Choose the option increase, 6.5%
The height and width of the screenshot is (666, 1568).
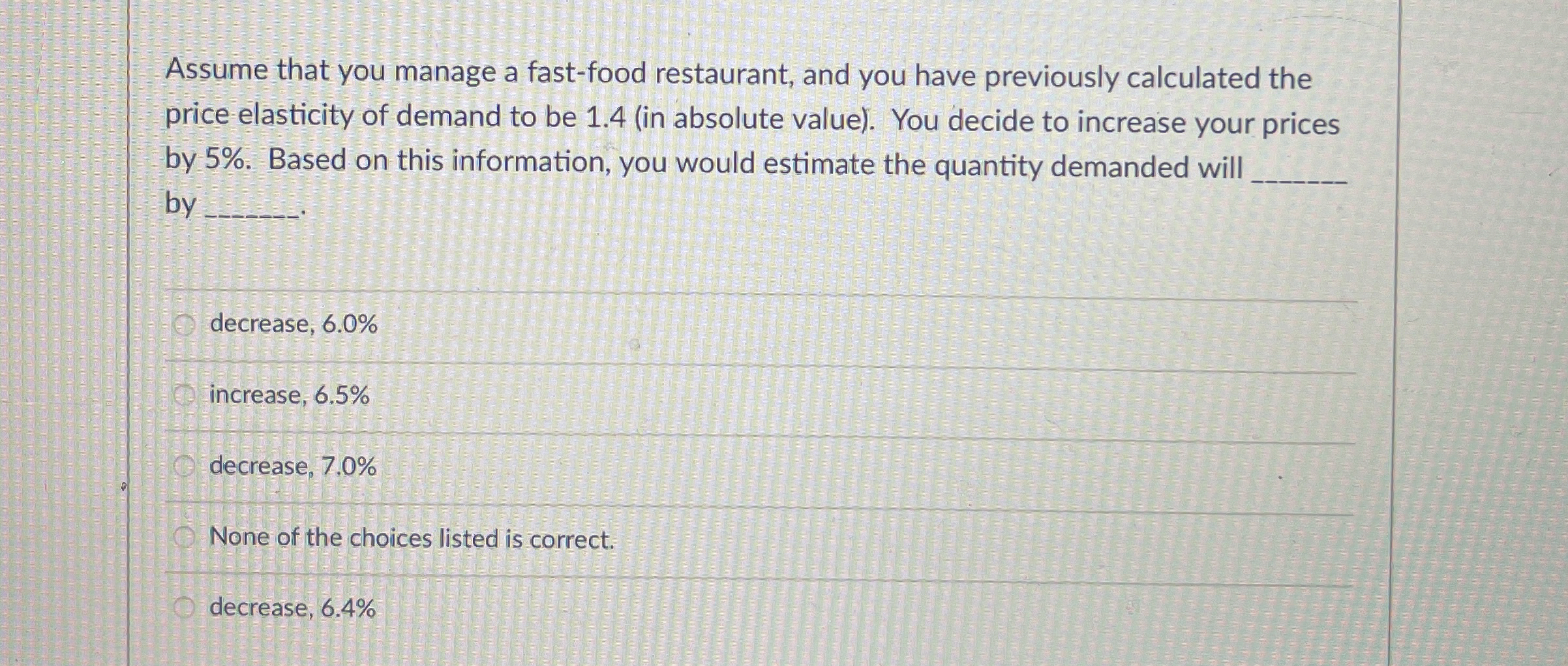(185, 395)
